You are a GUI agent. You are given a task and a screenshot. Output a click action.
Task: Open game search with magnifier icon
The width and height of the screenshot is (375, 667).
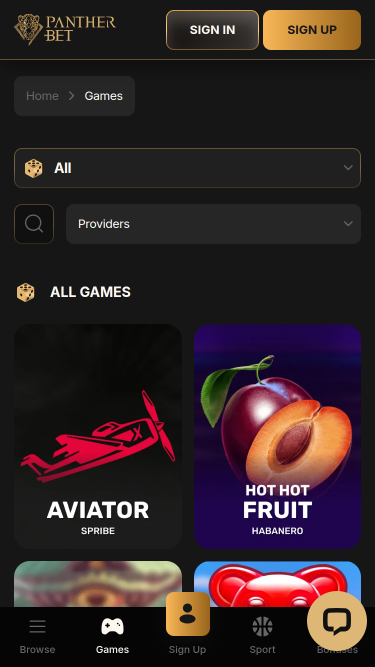(34, 224)
